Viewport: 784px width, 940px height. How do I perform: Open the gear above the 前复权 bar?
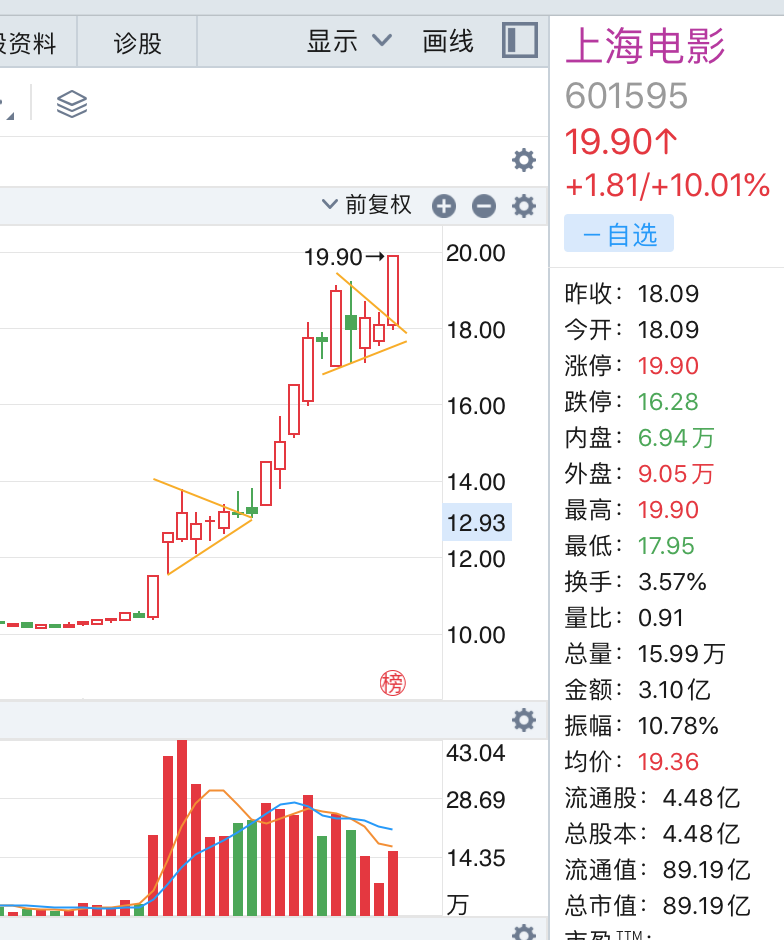[524, 160]
